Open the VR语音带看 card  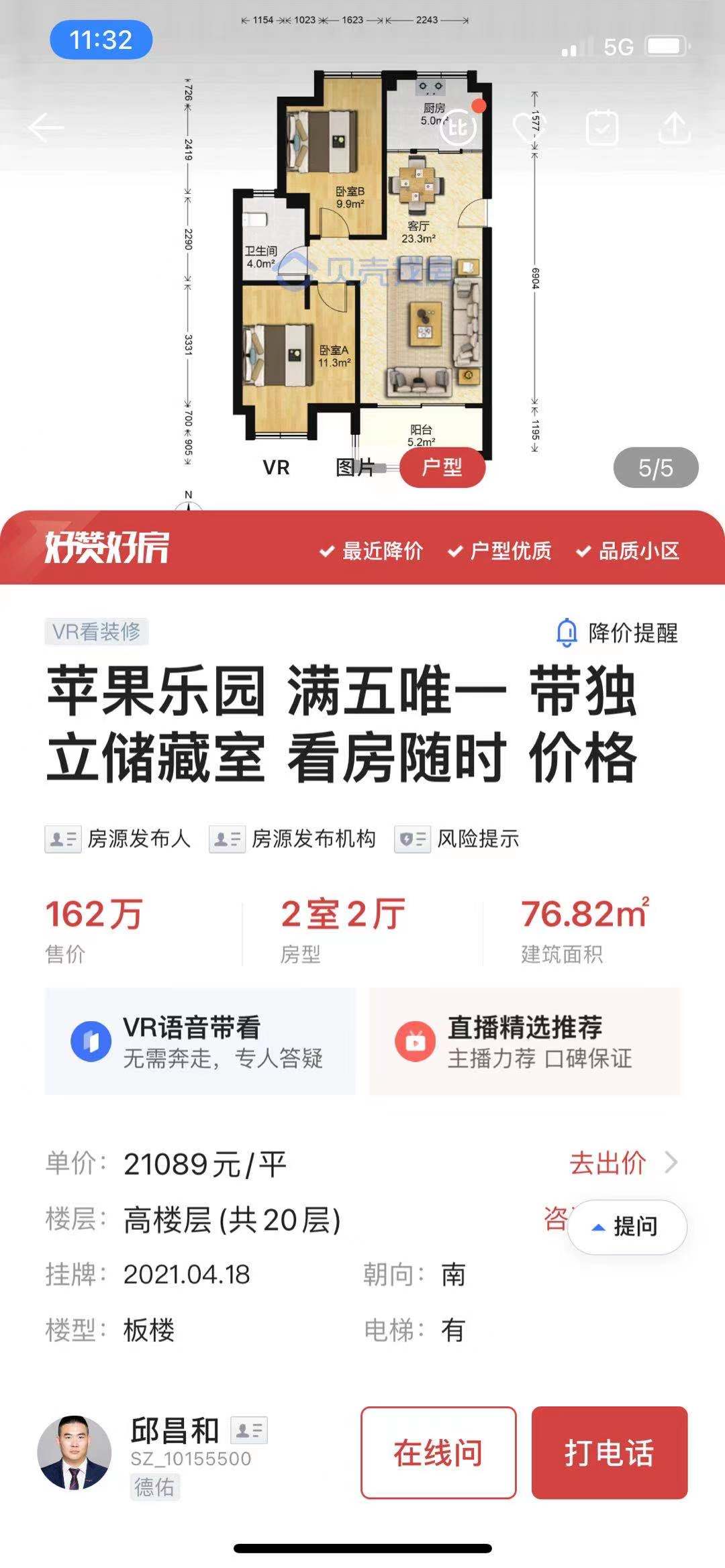tap(200, 1041)
